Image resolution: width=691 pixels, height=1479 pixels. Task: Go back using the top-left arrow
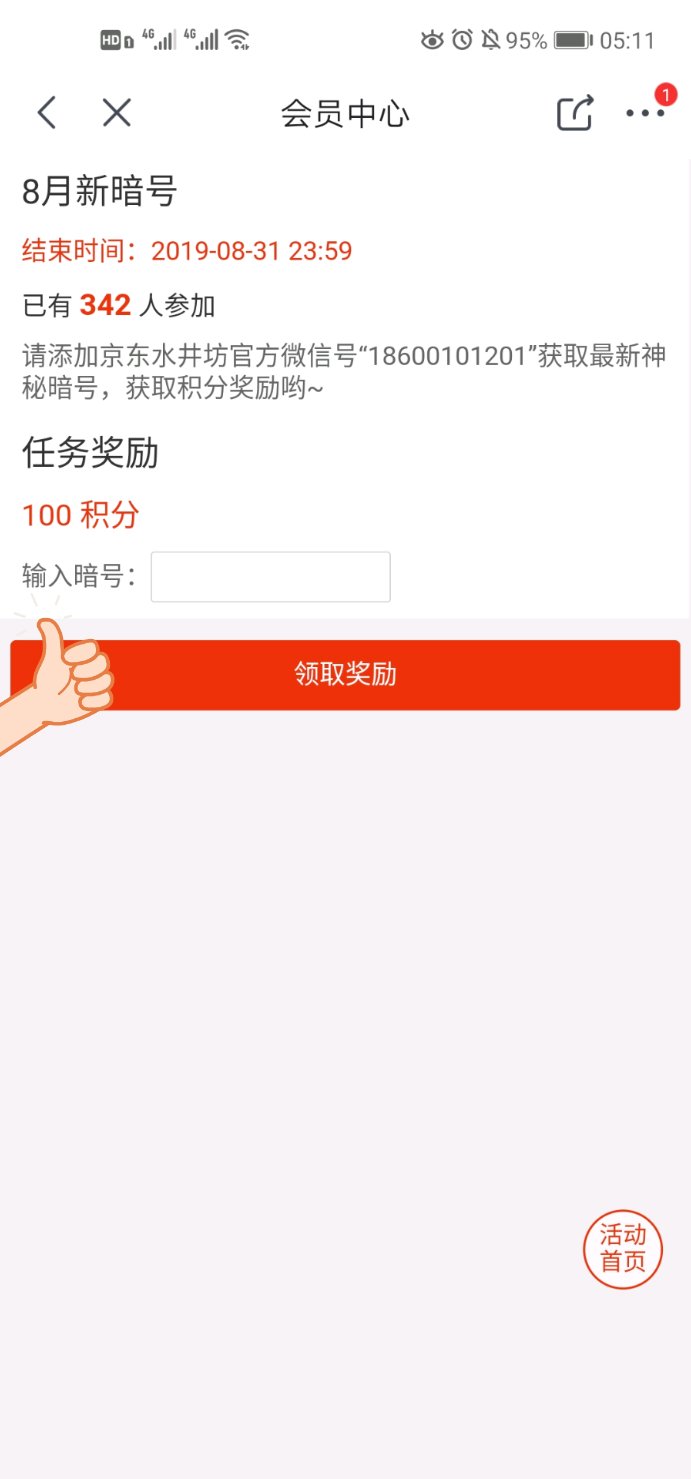[x=46, y=113]
